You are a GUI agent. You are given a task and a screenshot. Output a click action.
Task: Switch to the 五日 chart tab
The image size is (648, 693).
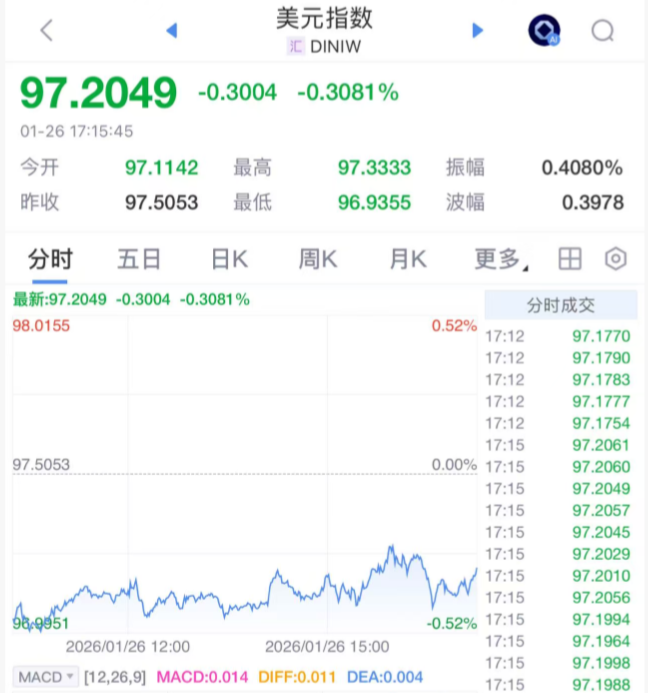click(139, 260)
